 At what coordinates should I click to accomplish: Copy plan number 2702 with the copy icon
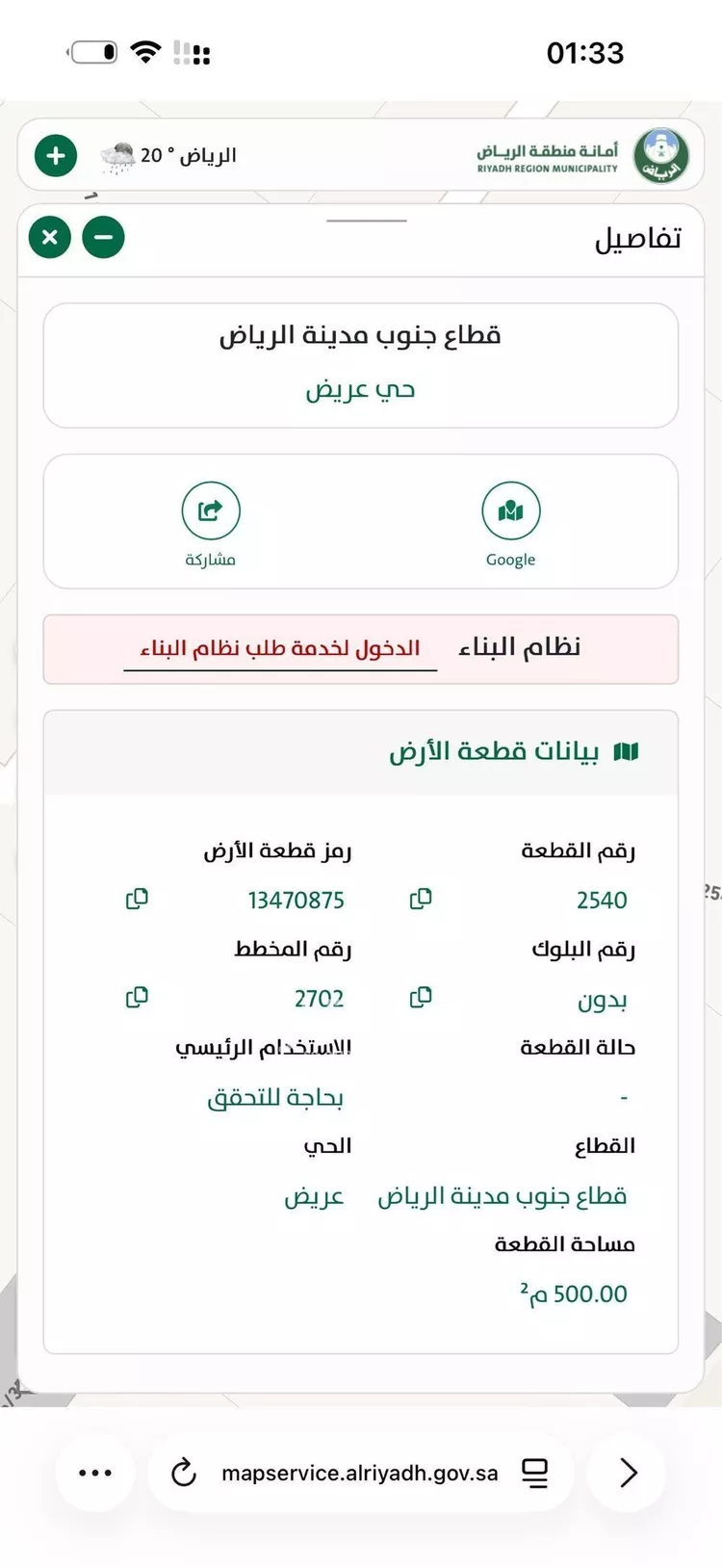(138, 997)
